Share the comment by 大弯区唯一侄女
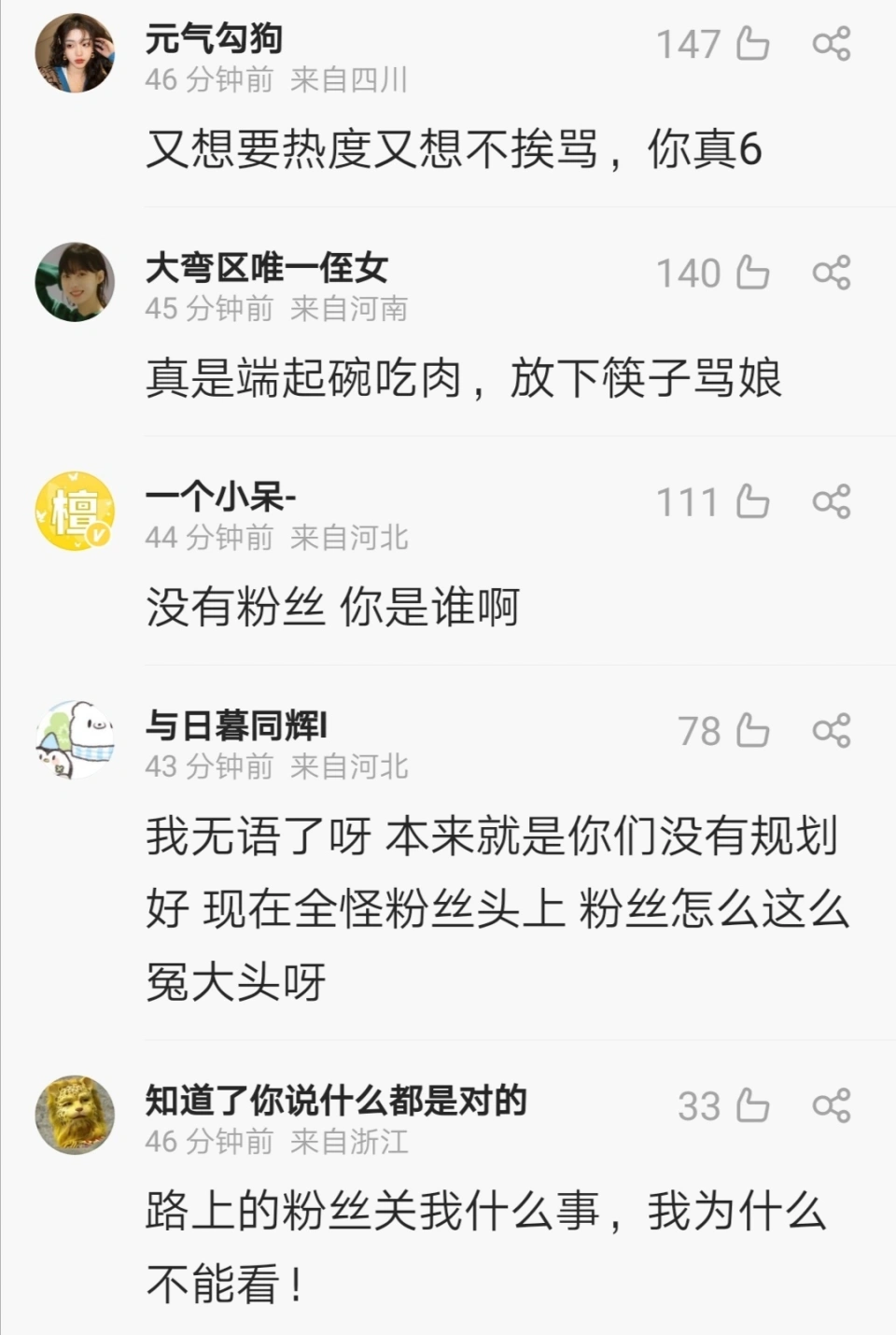Screen dimensions: 896x1335 [x=831, y=273]
